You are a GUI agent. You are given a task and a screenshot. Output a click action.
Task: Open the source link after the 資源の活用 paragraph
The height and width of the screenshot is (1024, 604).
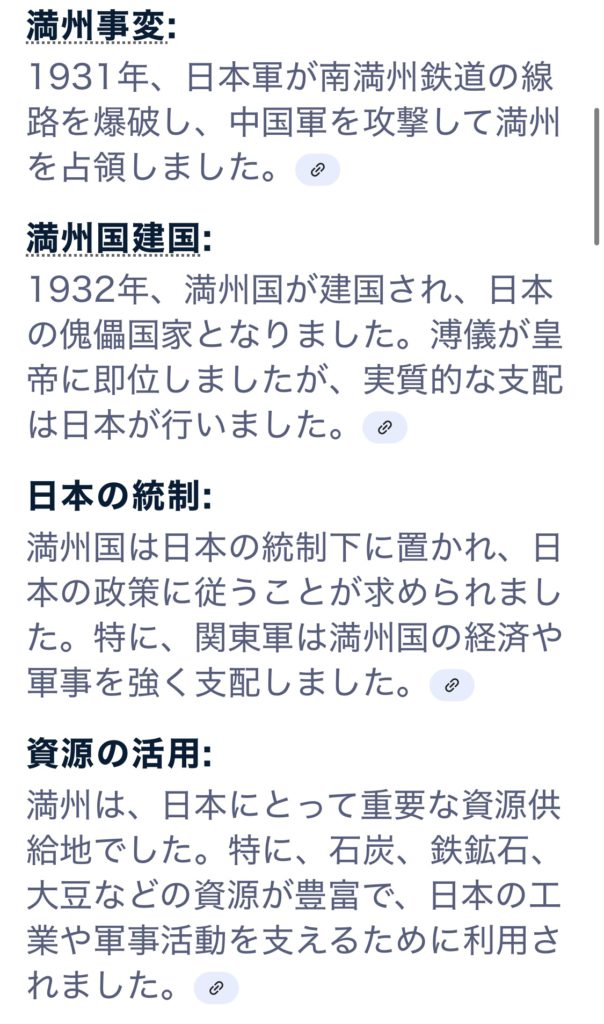click(216, 989)
